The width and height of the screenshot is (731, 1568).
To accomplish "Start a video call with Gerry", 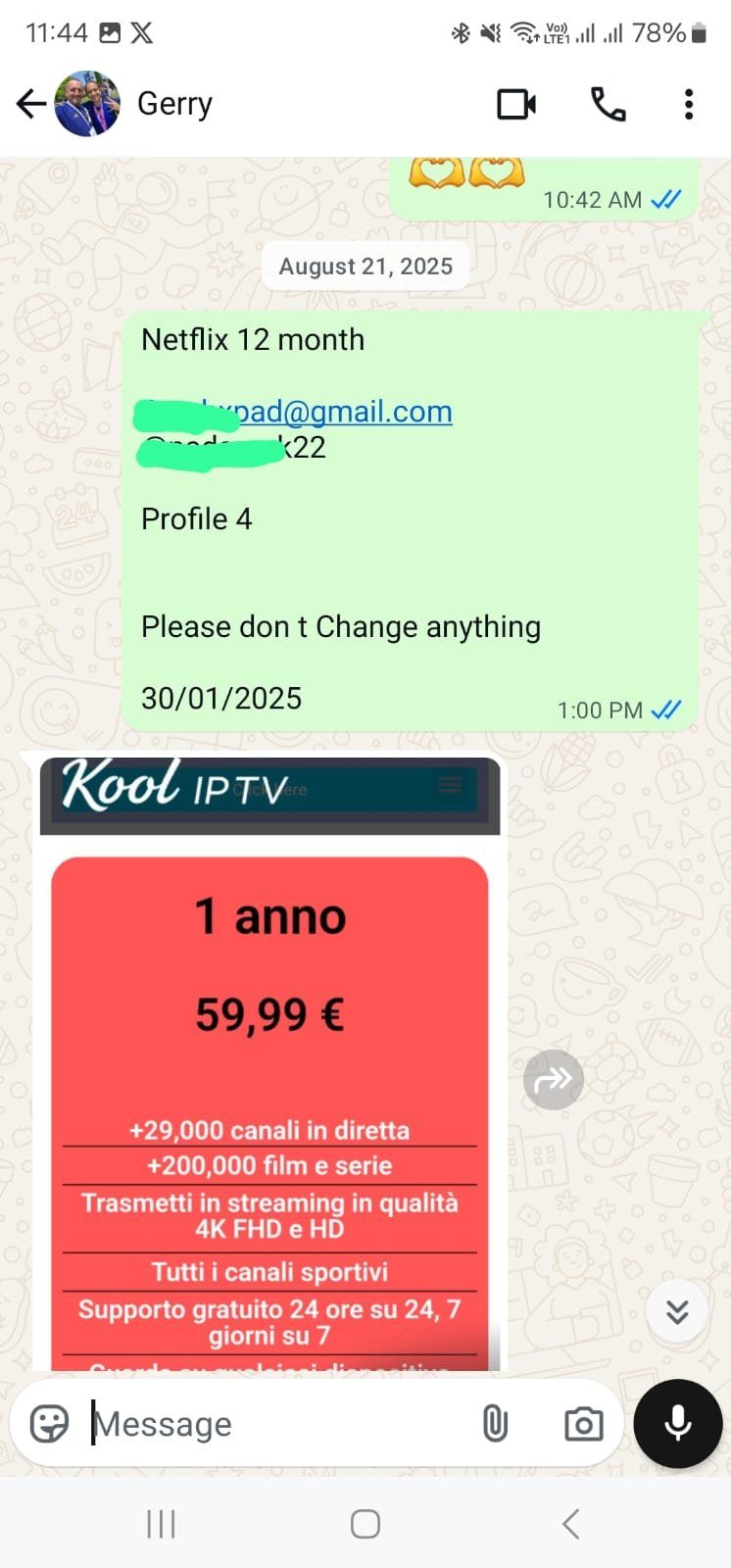I will coord(516,104).
